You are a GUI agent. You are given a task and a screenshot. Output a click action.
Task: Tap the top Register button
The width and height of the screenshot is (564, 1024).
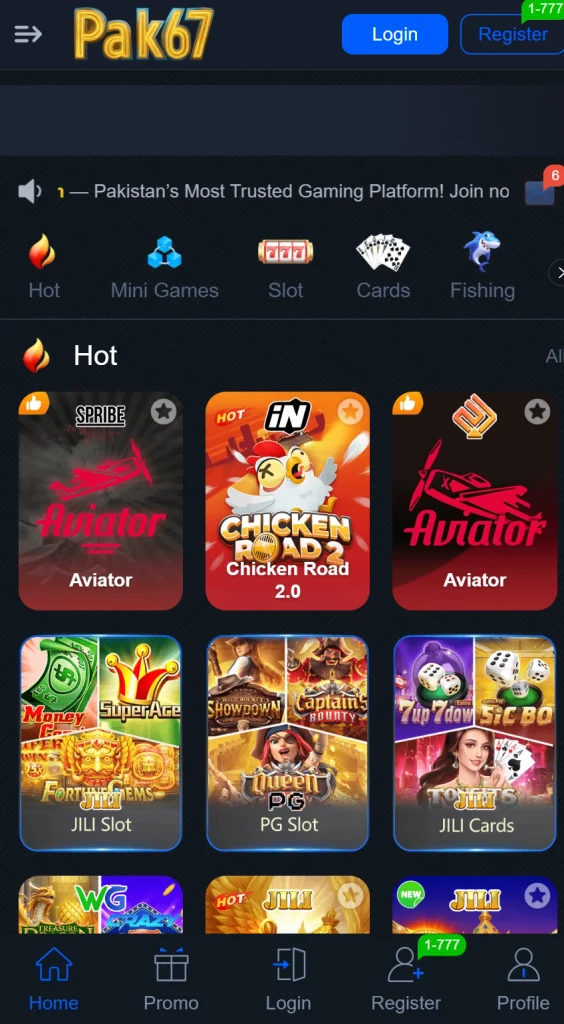512,34
